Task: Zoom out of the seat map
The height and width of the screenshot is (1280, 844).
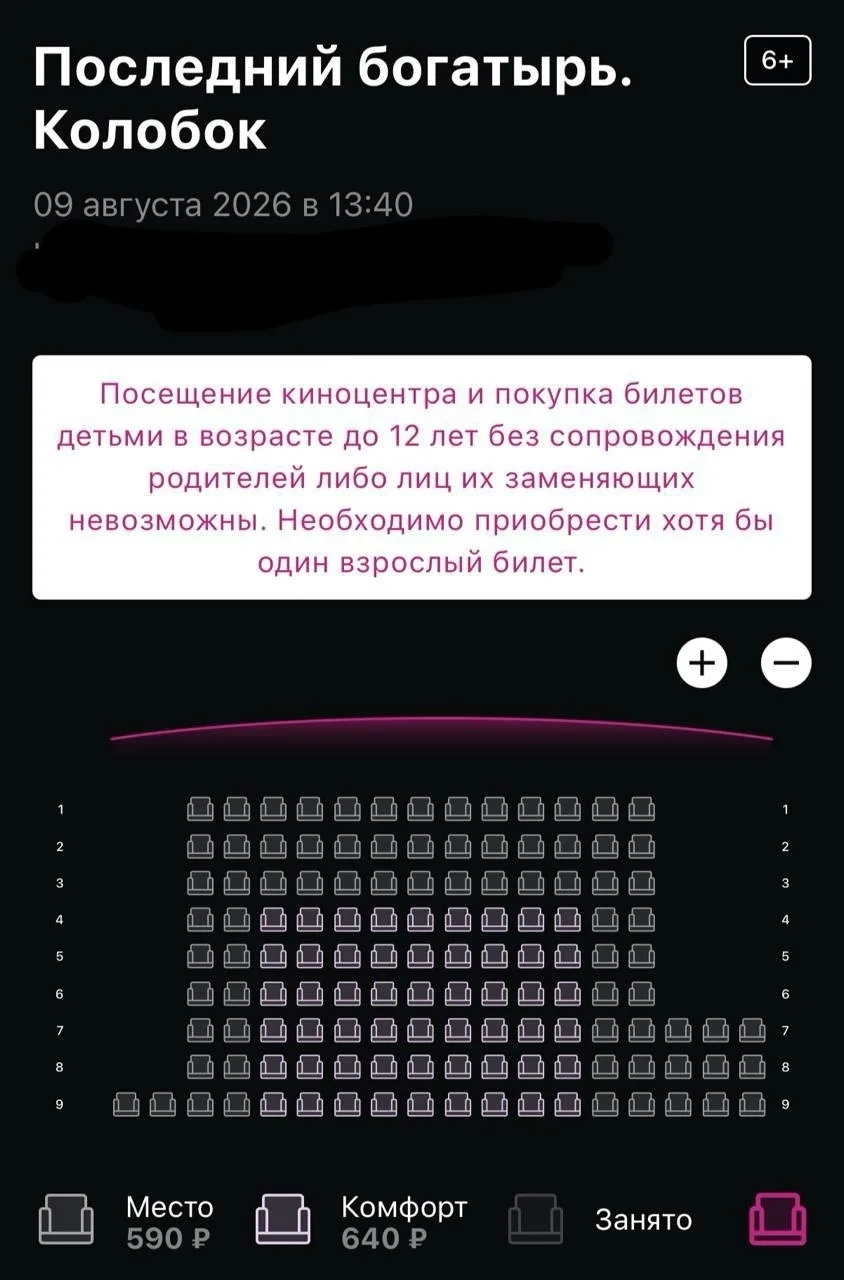Action: tap(787, 663)
